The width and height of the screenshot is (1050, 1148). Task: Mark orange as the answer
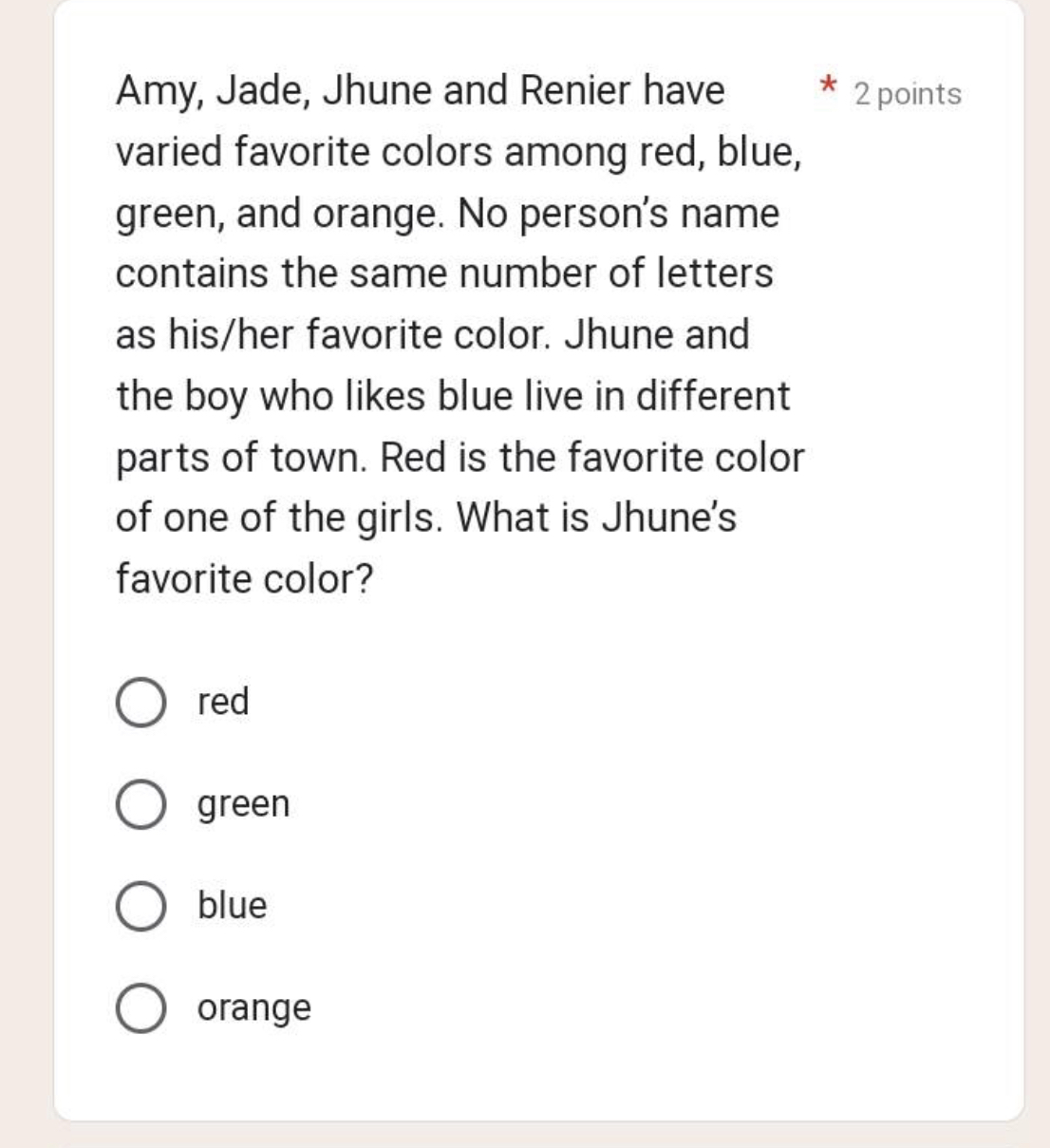[x=141, y=1007]
